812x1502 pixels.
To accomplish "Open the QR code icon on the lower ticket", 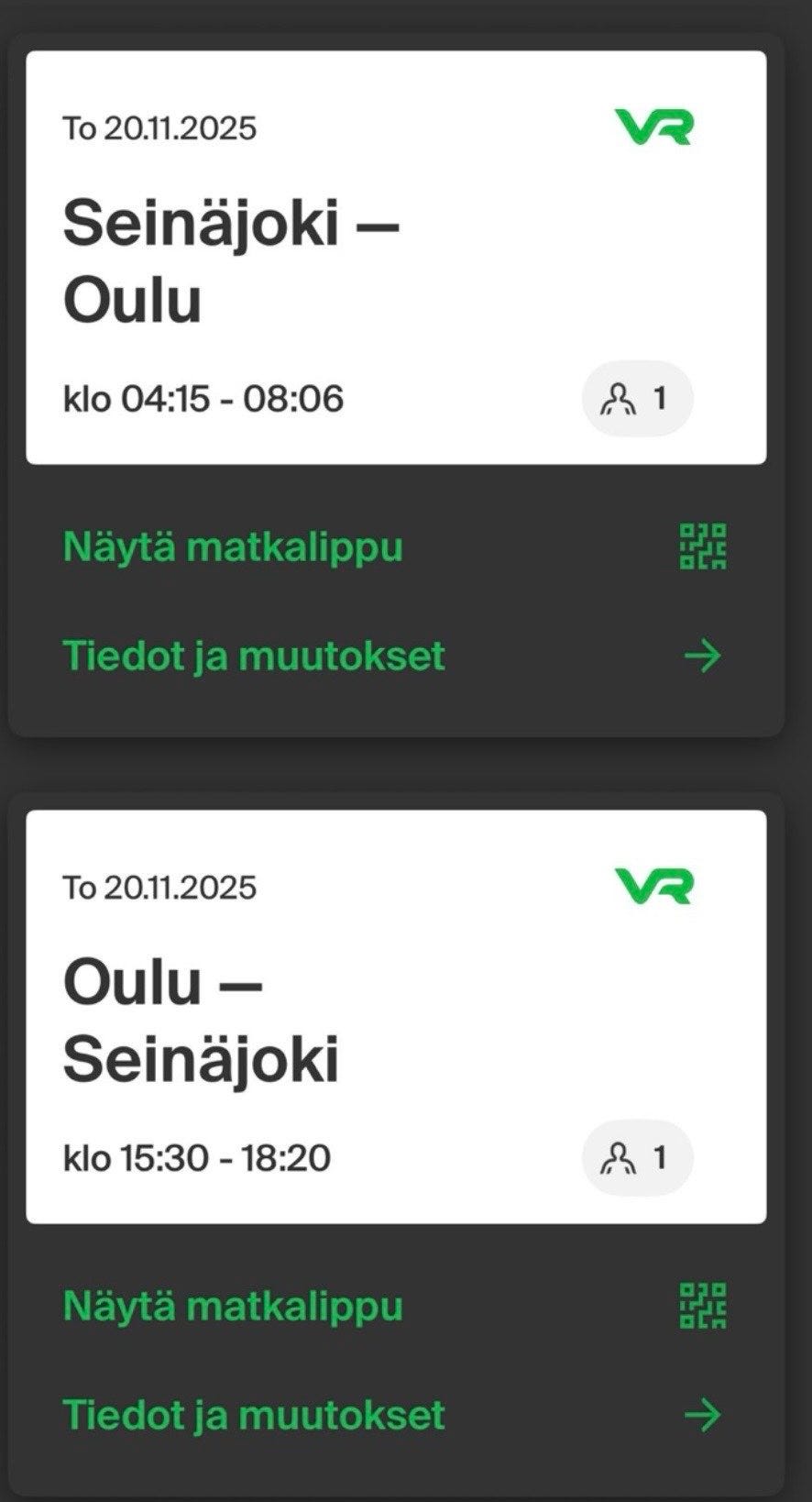I will pos(702,1307).
